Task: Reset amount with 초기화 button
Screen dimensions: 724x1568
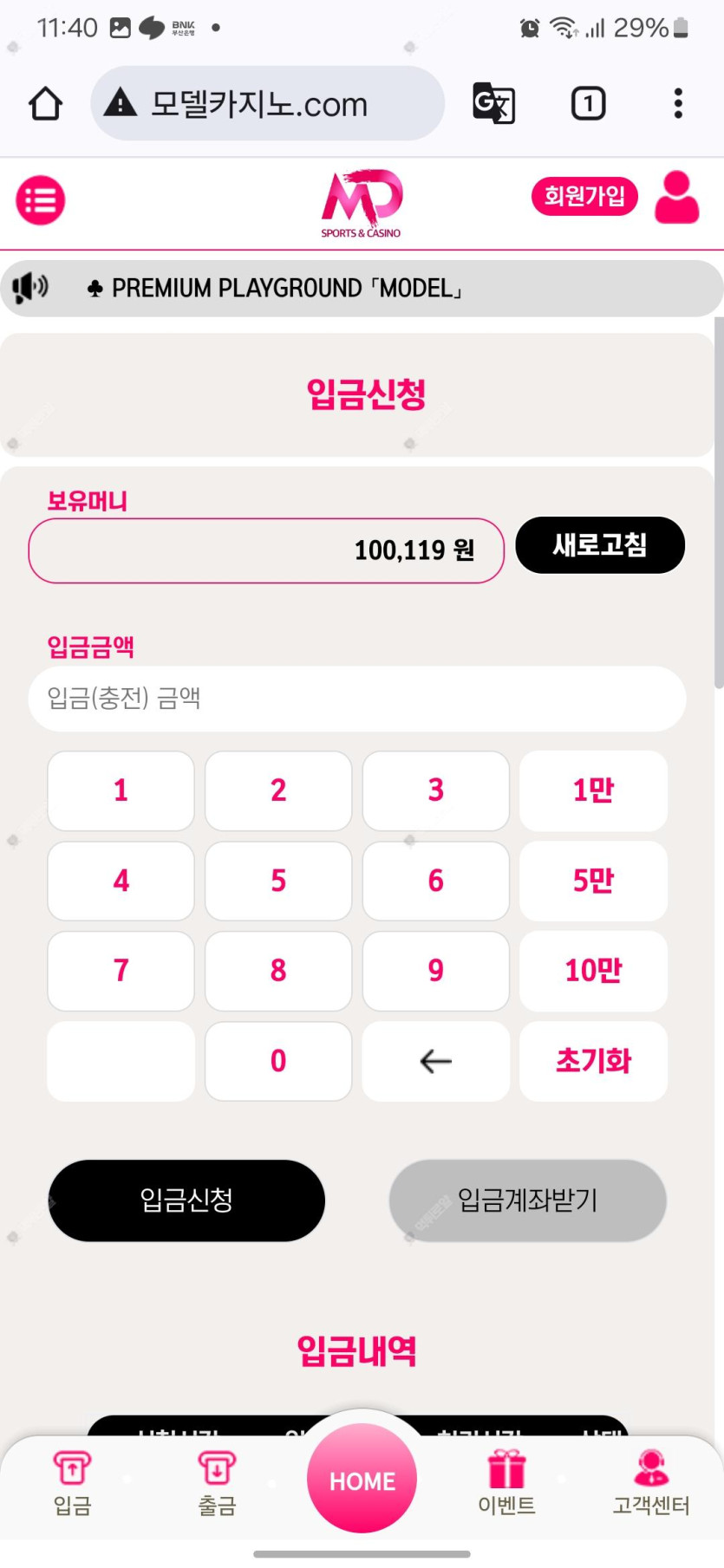Action: [x=593, y=1061]
